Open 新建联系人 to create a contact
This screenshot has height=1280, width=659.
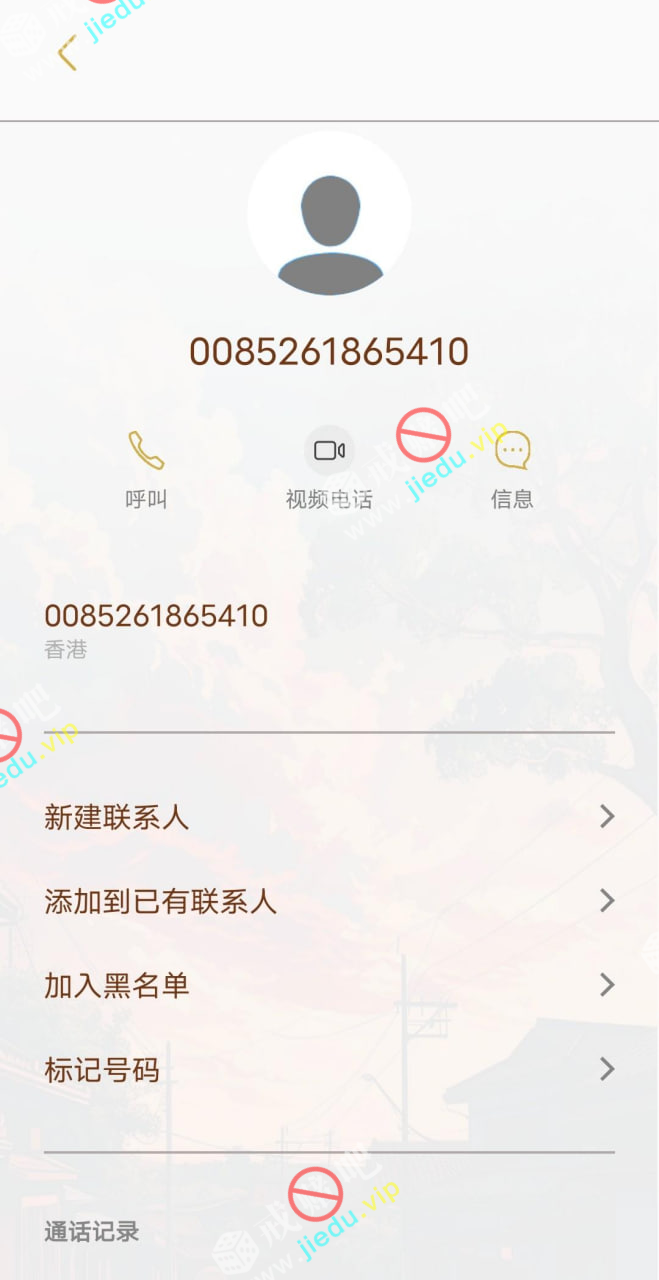tap(329, 818)
